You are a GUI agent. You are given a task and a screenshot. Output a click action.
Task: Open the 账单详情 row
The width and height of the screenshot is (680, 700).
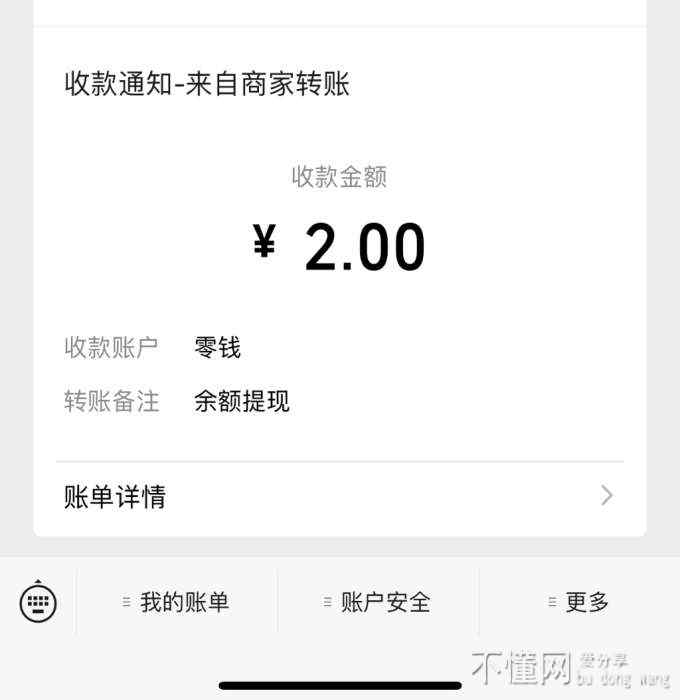pyautogui.click(x=339, y=497)
